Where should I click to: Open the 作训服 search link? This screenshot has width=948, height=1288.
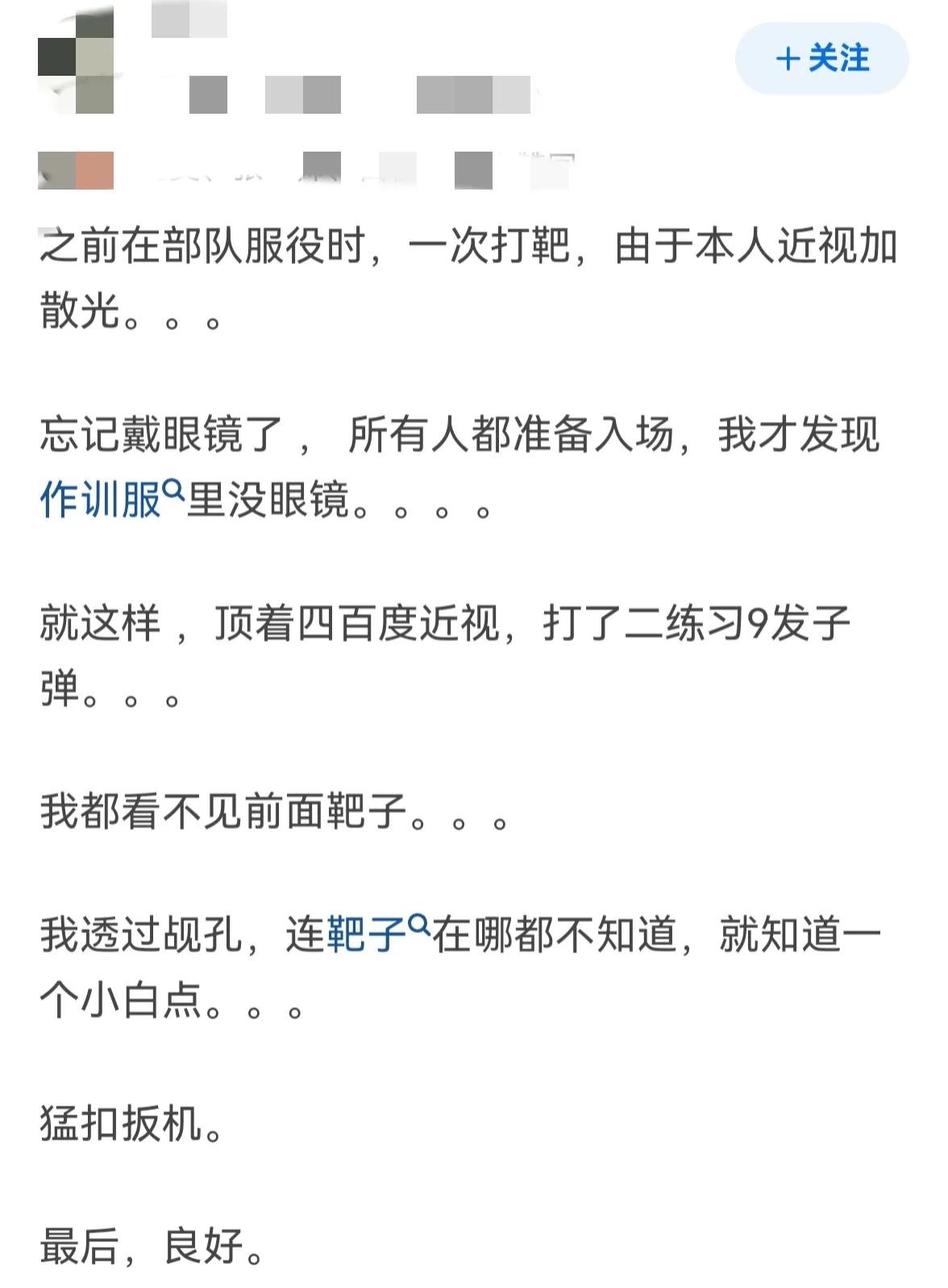click(110, 499)
